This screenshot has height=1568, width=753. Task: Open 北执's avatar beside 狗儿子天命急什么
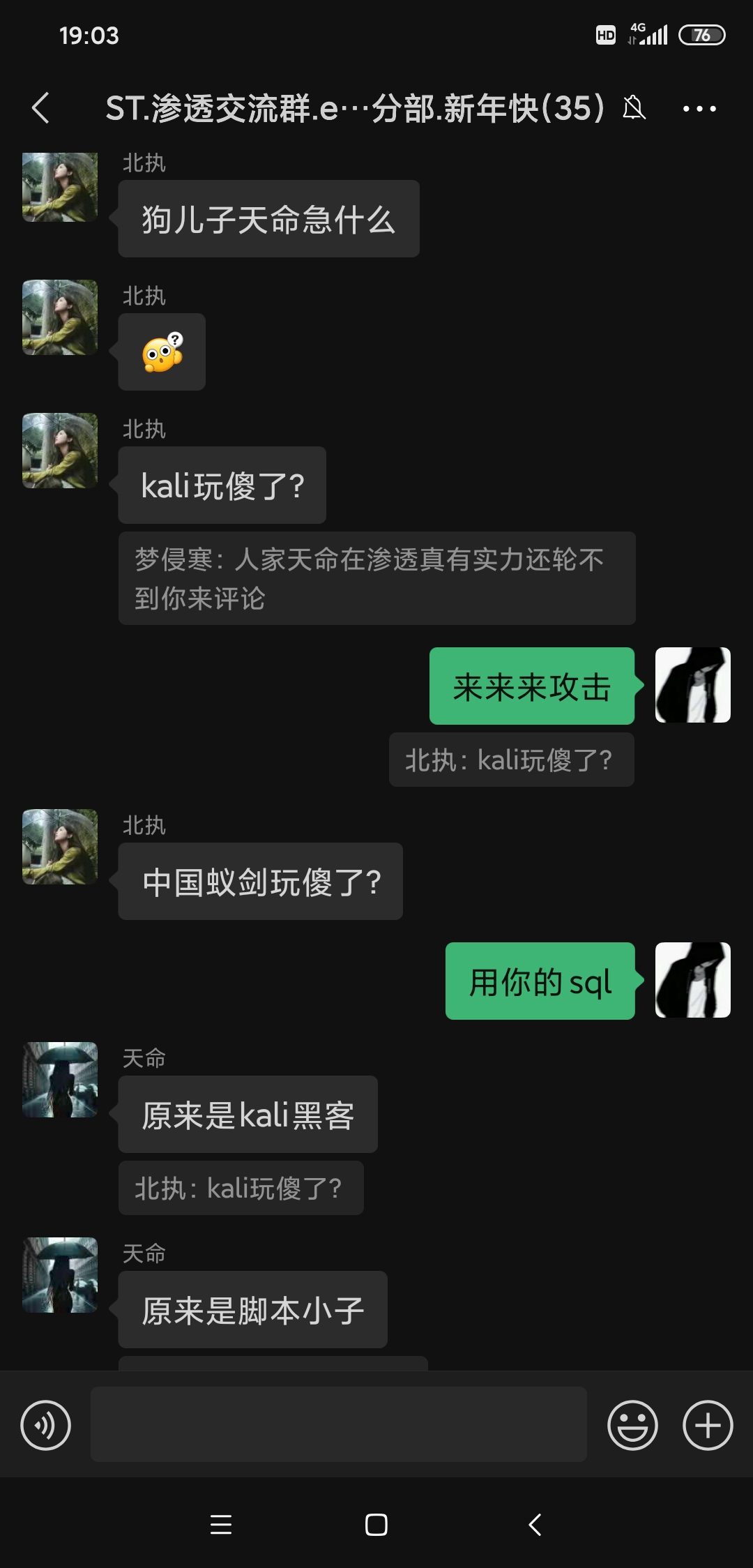click(x=60, y=187)
